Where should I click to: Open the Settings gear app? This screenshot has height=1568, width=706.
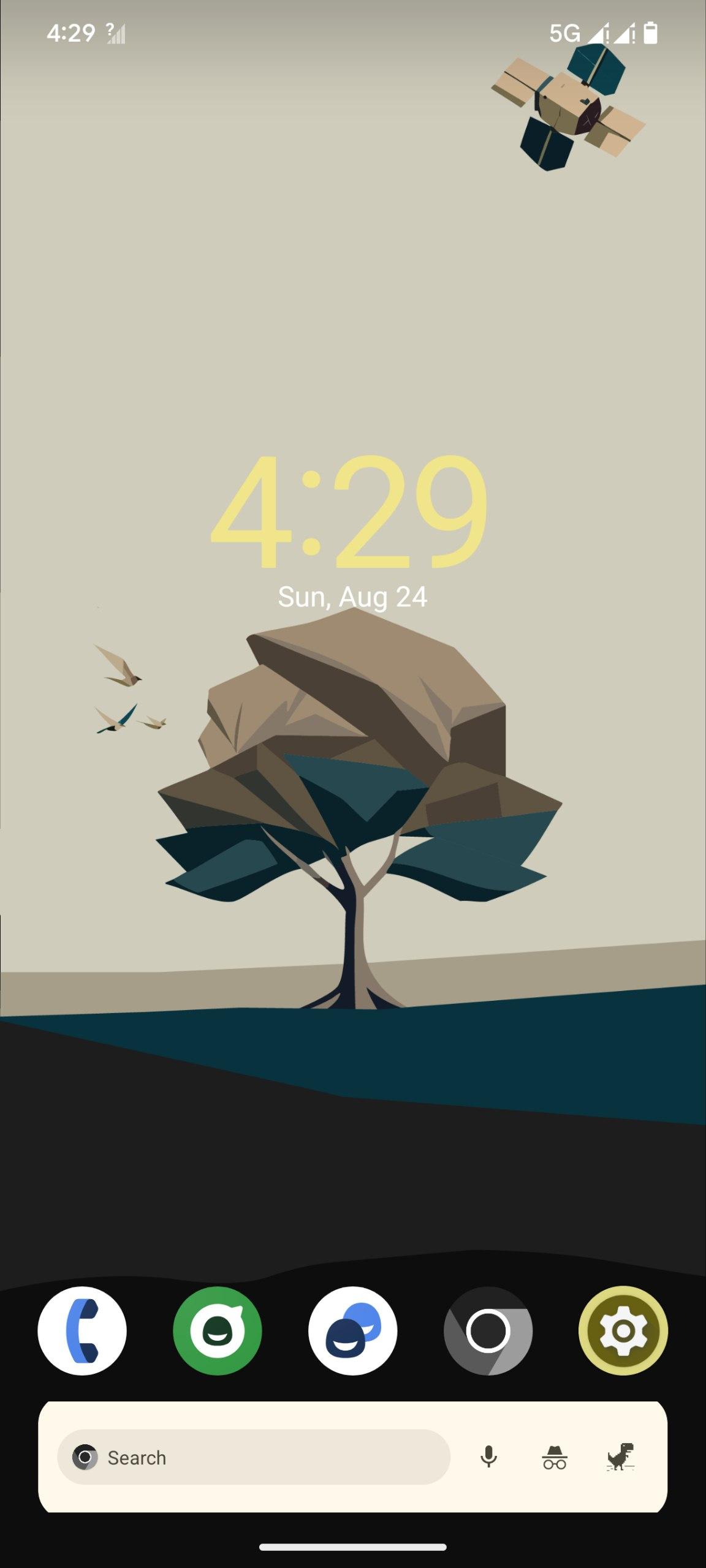(x=623, y=1330)
